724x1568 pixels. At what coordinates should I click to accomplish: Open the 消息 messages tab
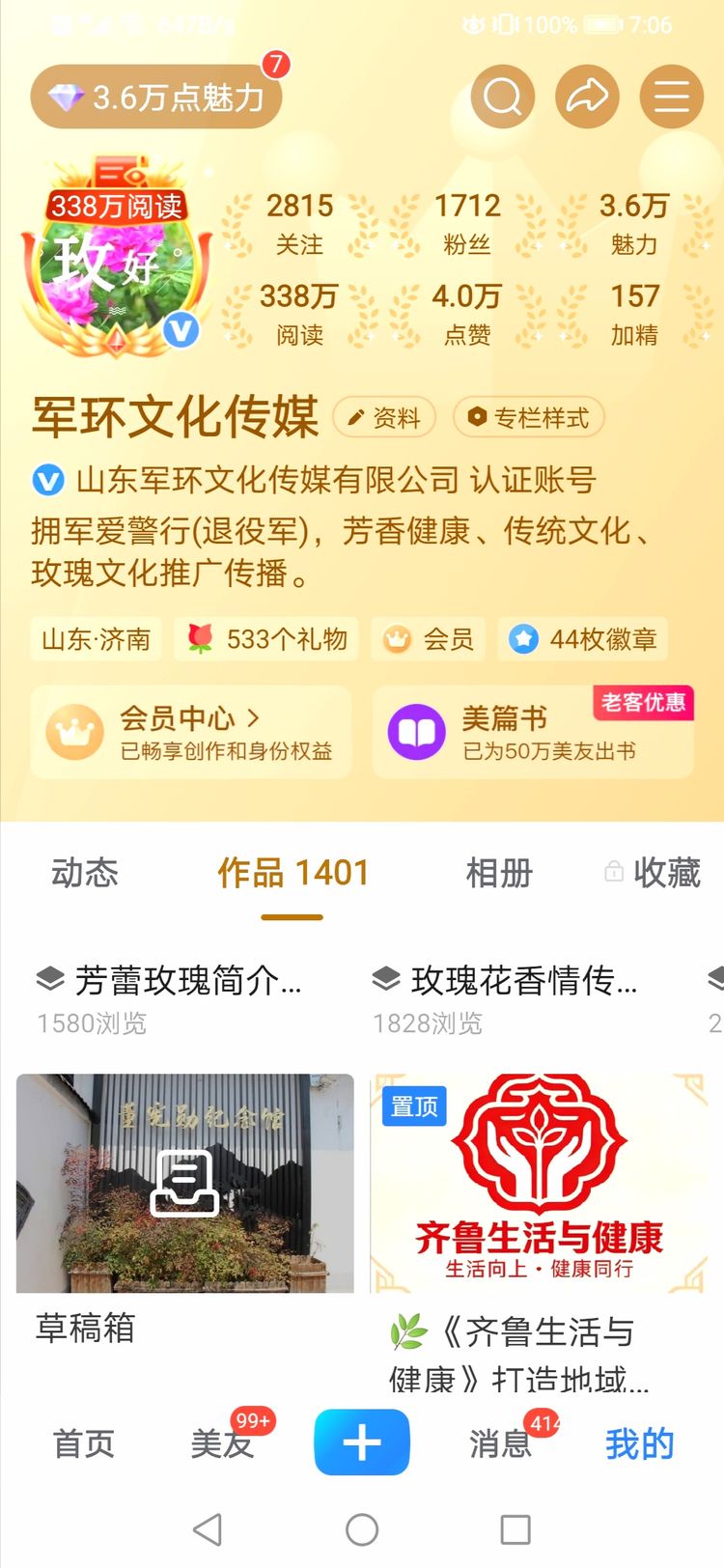point(500,1443)
